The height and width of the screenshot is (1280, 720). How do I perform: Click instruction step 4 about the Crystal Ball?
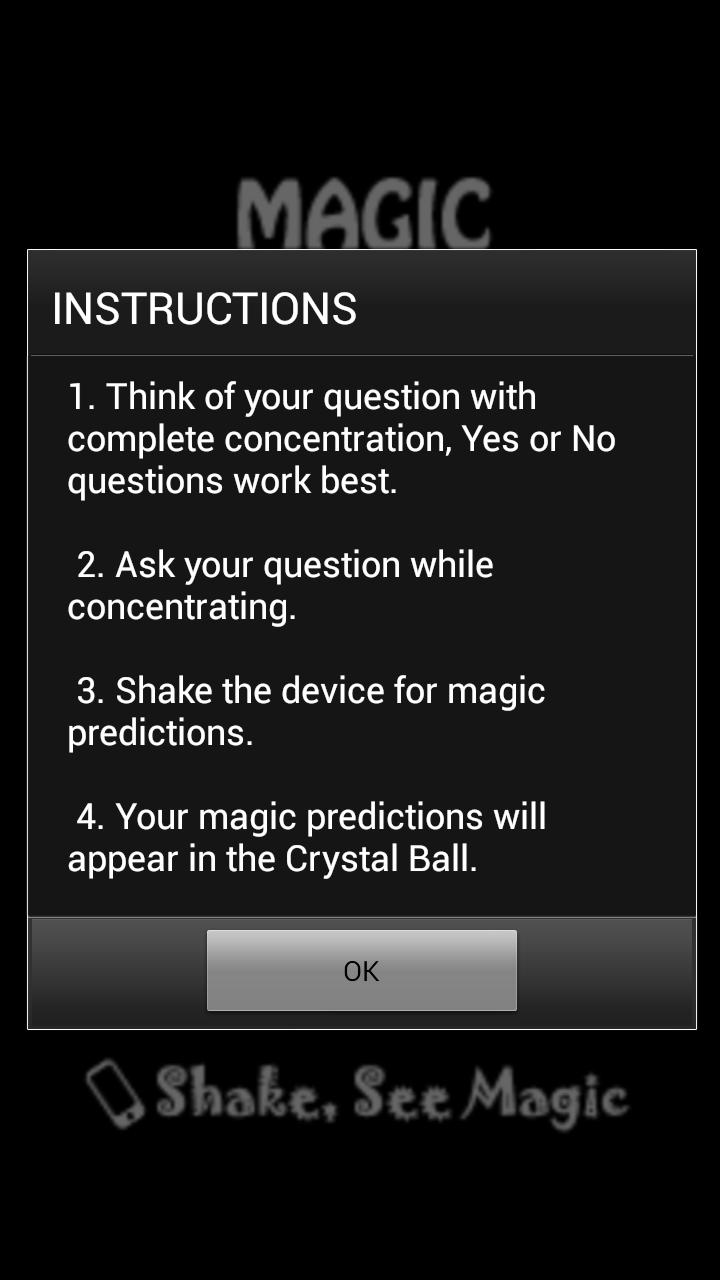tap(305, 837)
